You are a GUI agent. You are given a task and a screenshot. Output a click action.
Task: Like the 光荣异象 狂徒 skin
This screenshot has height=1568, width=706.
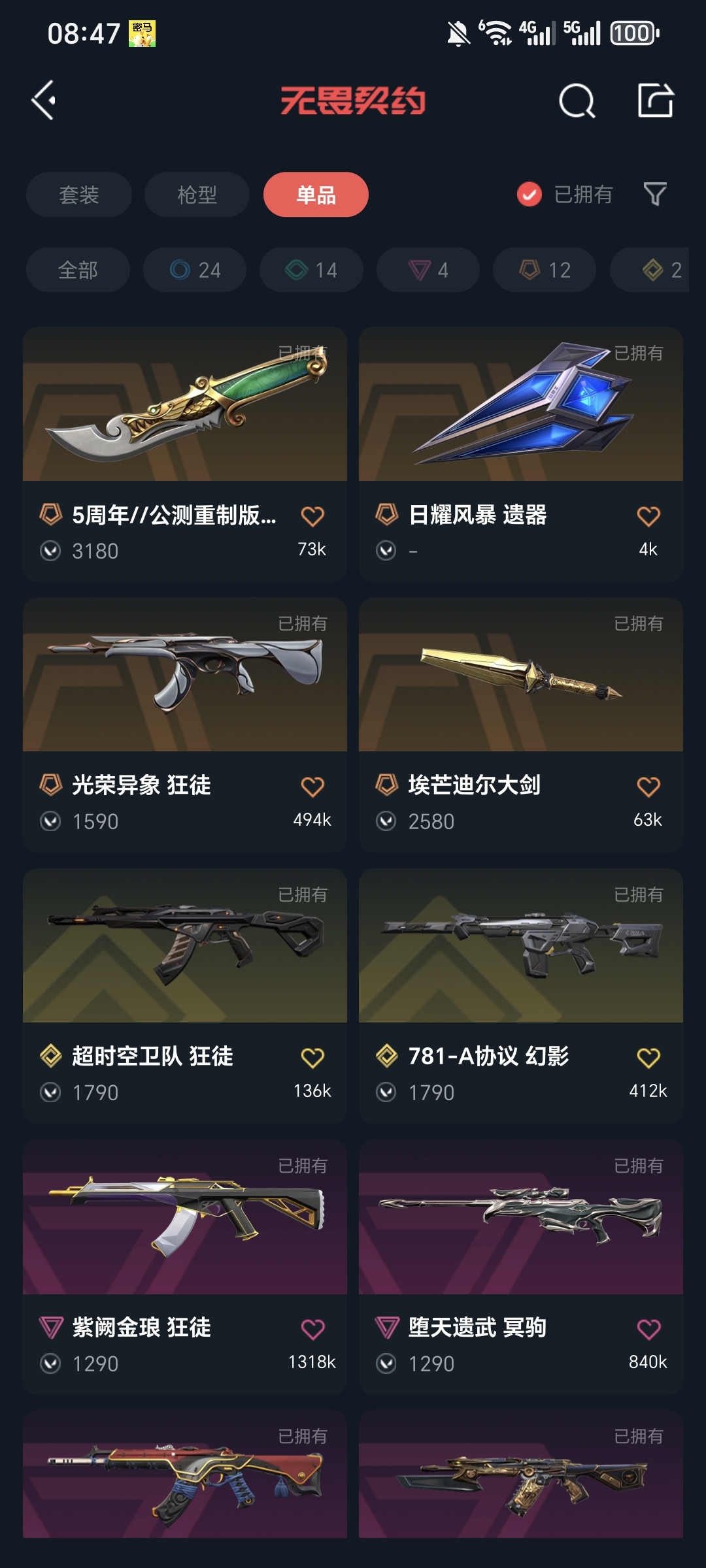click(x=312, y=787)
